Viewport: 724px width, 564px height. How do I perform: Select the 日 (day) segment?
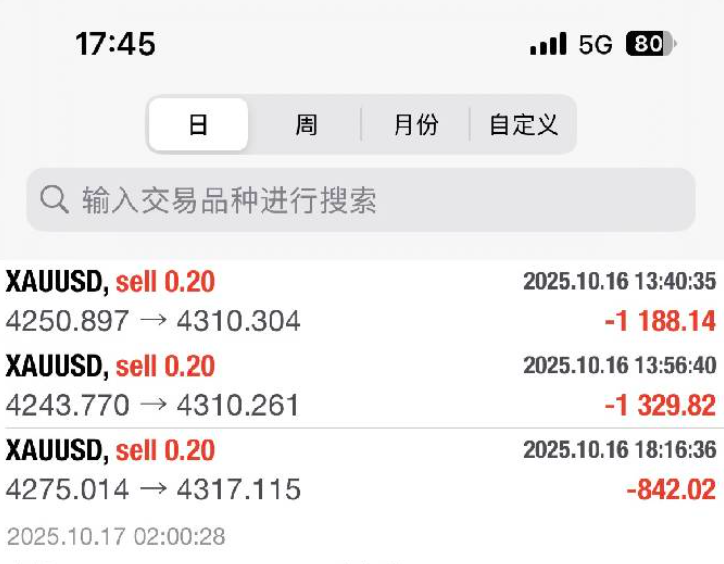[x=198, y=125]
